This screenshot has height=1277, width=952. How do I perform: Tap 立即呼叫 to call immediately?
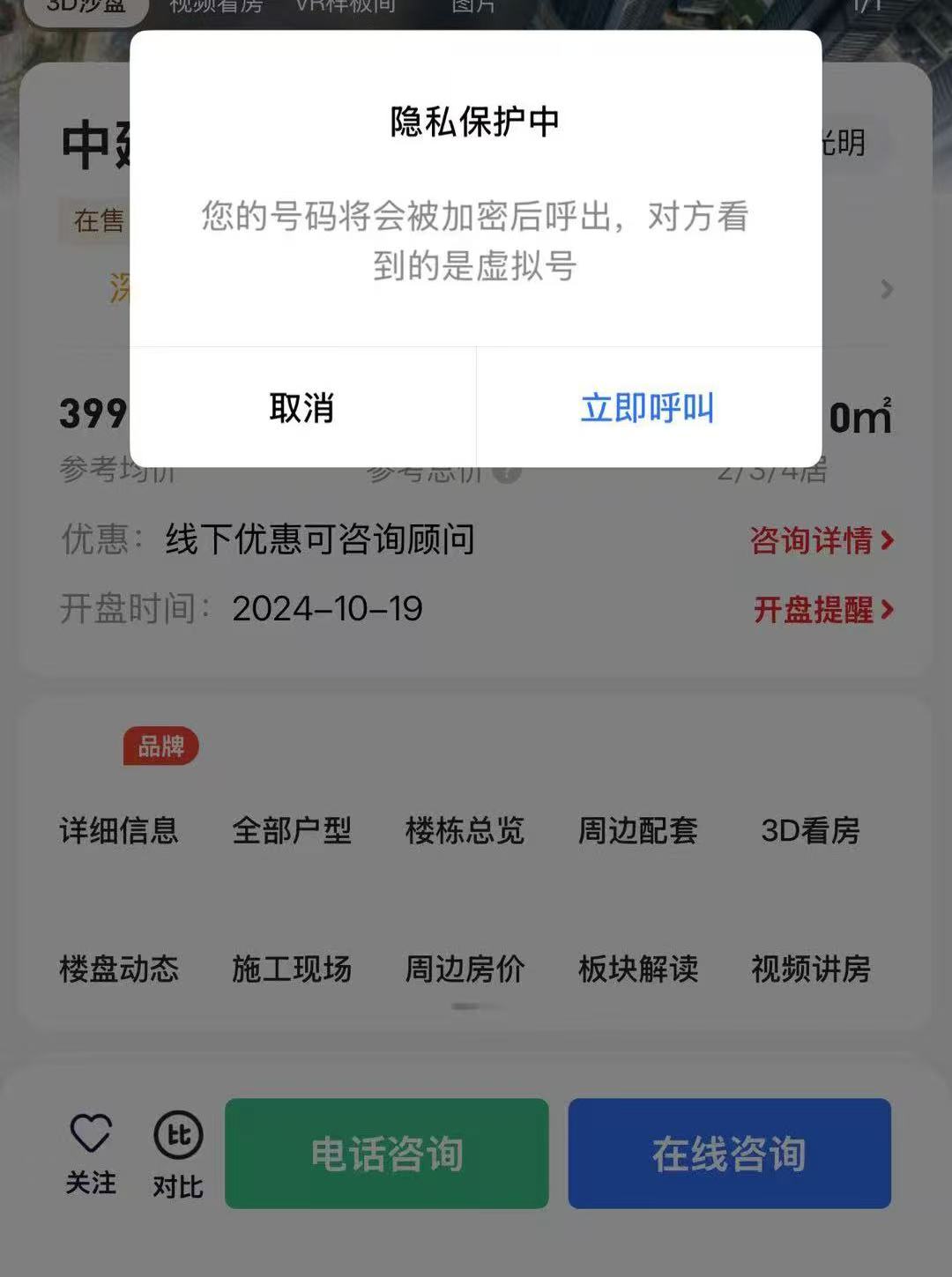point(649,408)
